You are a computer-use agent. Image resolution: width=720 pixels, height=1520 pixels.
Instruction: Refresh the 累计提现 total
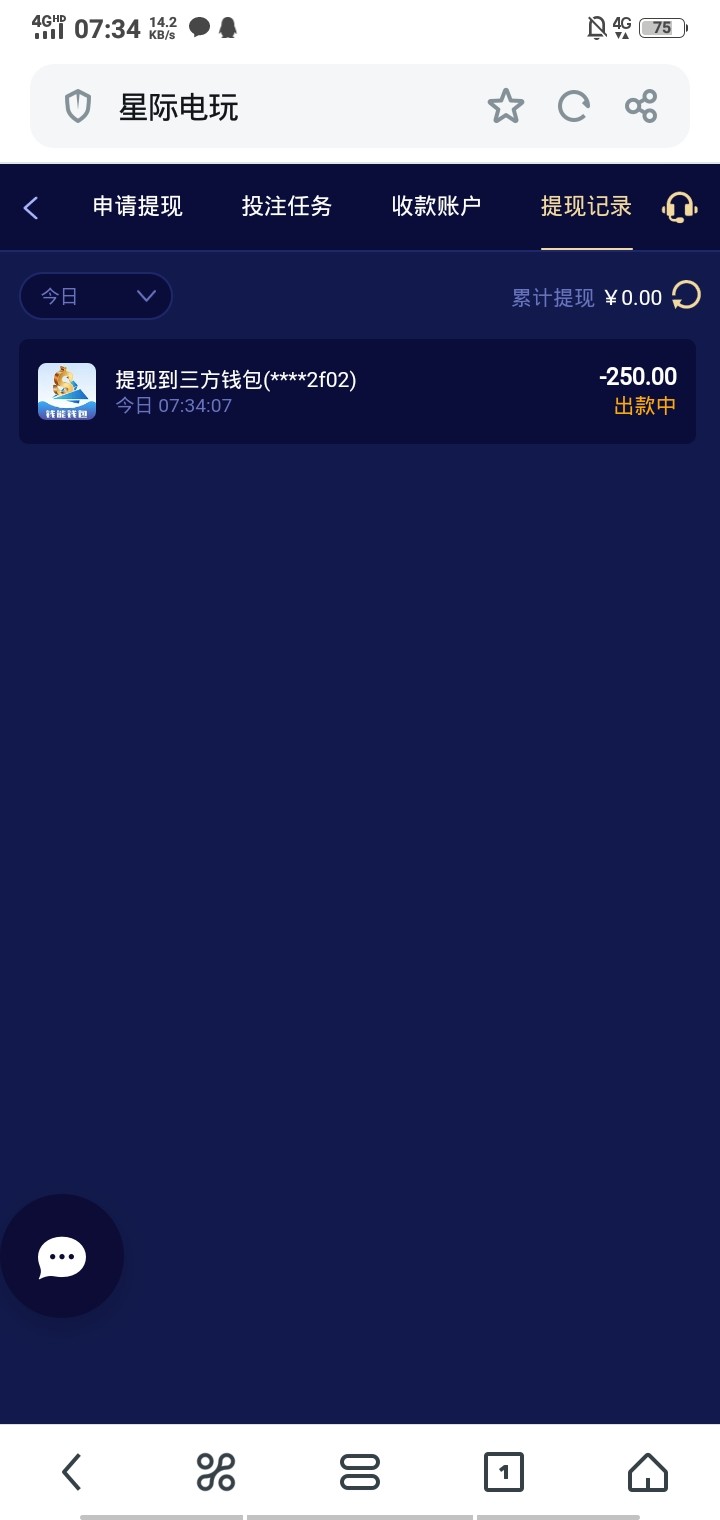click(x=686, y=296)
